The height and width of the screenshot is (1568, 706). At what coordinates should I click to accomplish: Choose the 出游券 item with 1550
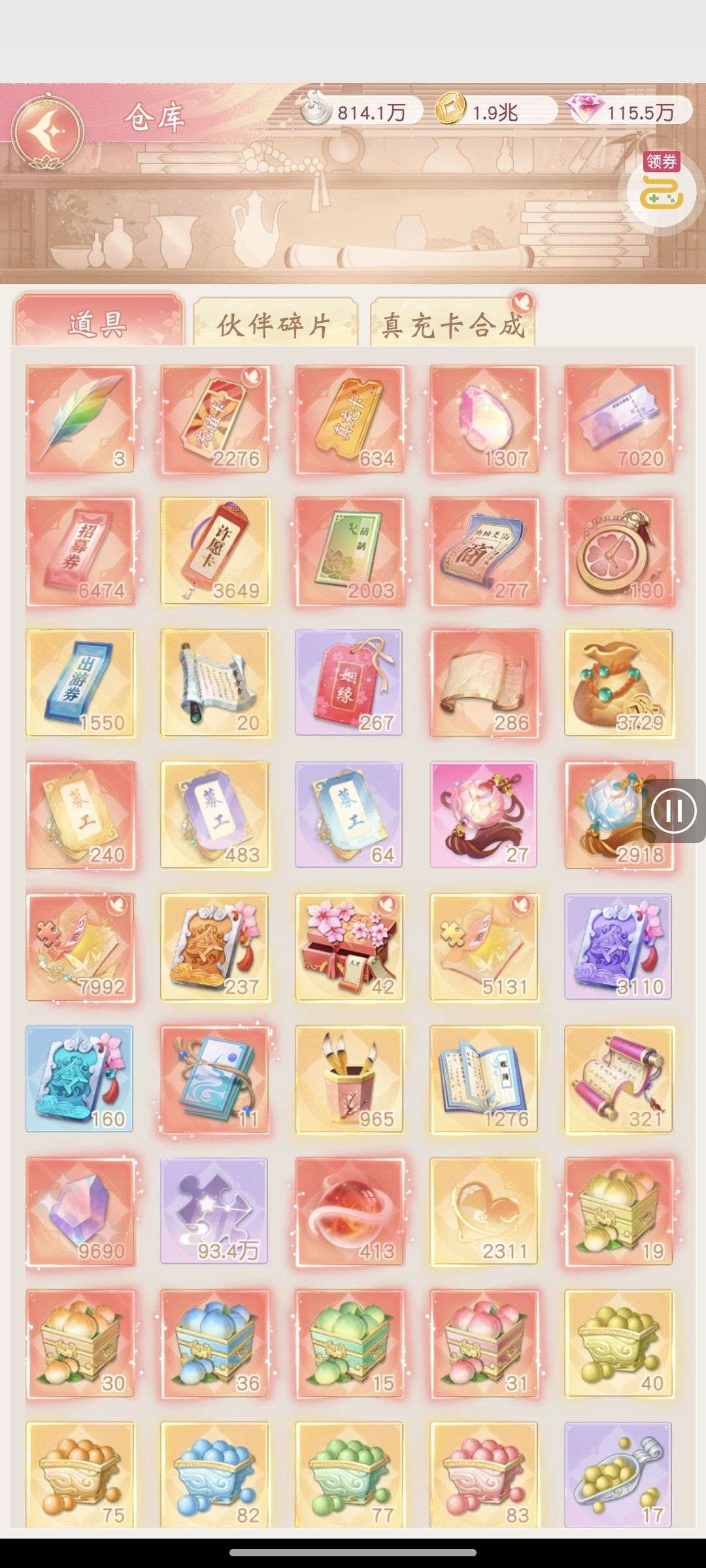[x=80, y=683]
